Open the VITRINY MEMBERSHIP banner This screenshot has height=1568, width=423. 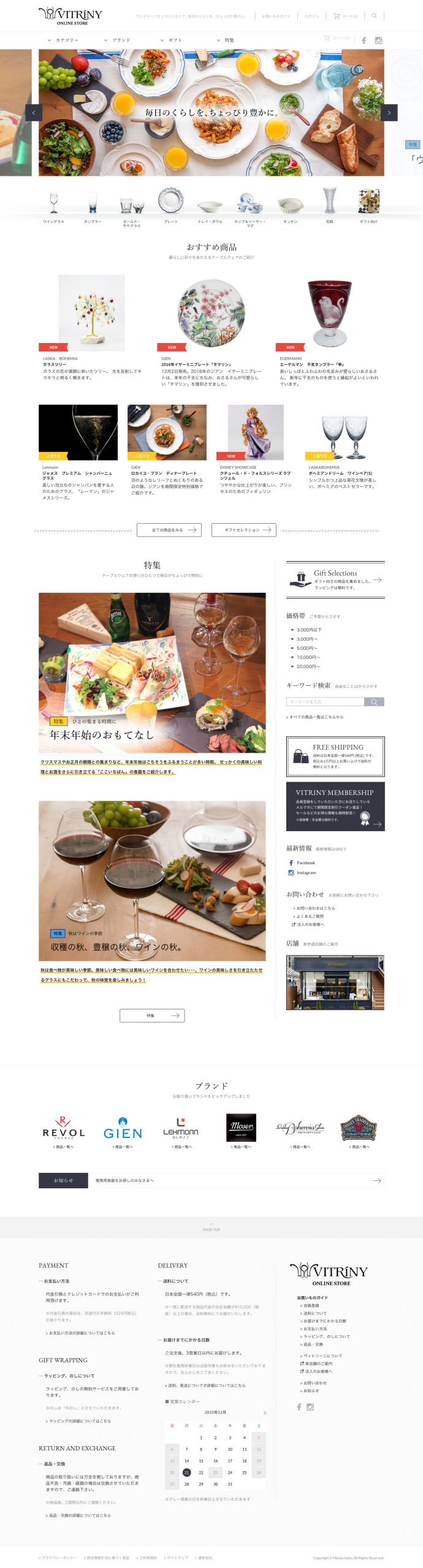(335, 806)
